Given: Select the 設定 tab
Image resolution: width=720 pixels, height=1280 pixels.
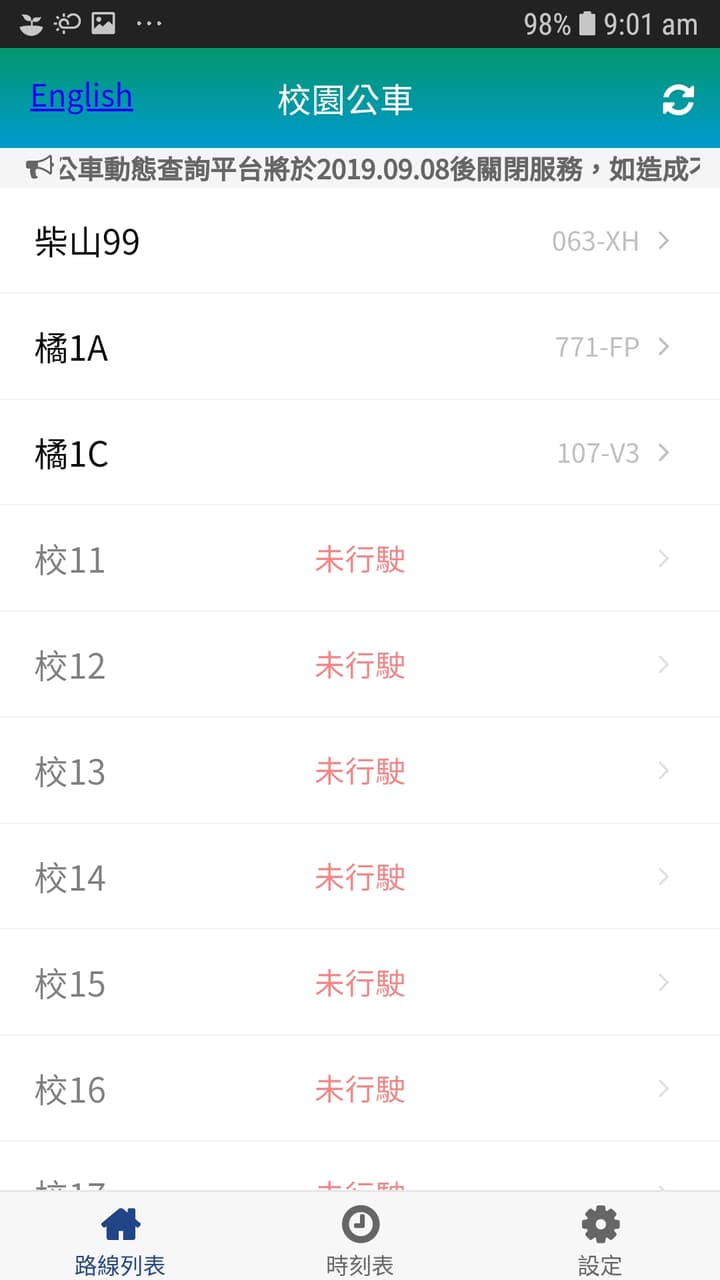Looking at the screenshot, I should 599,1240.
